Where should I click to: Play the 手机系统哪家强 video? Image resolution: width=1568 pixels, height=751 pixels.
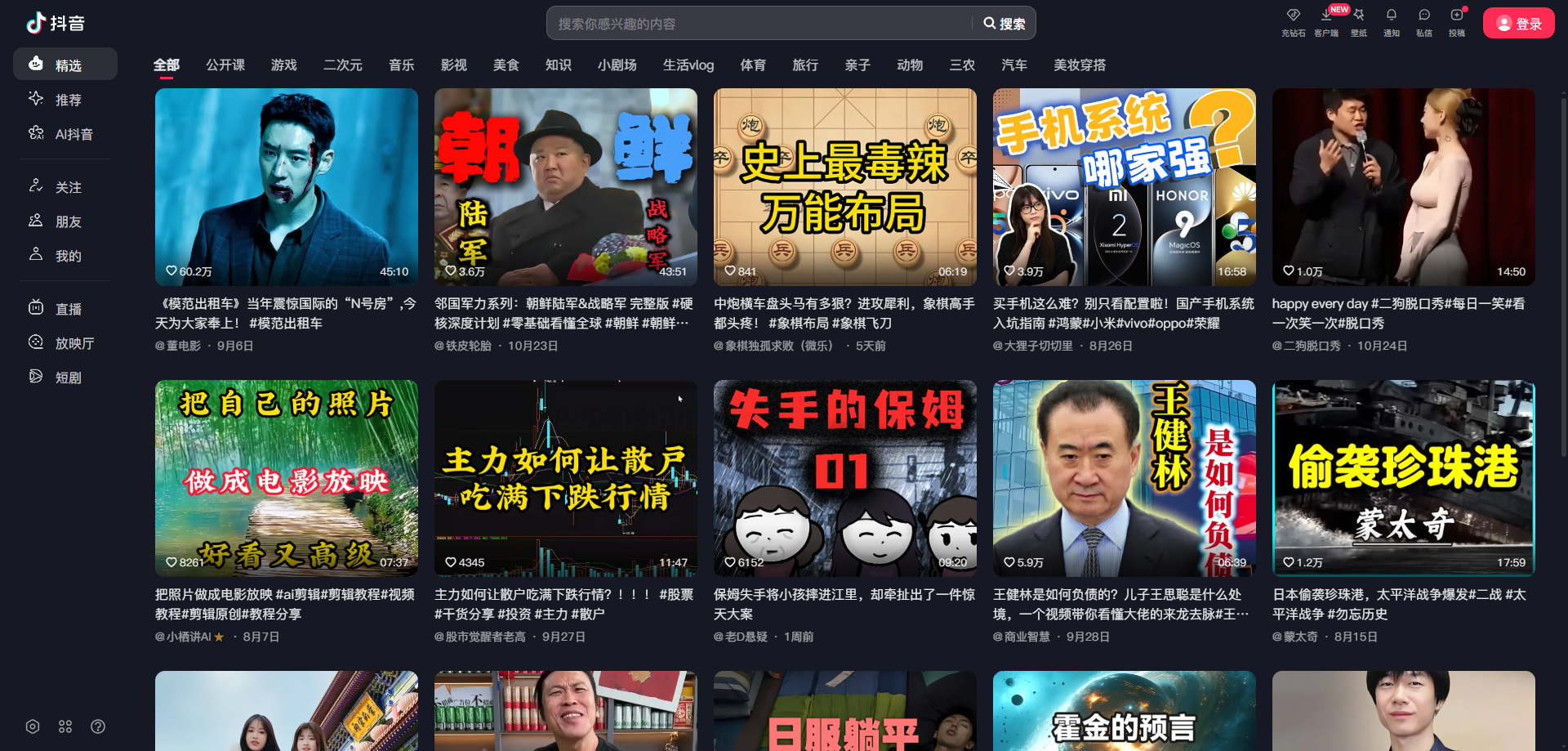(x=1124, y=186)
